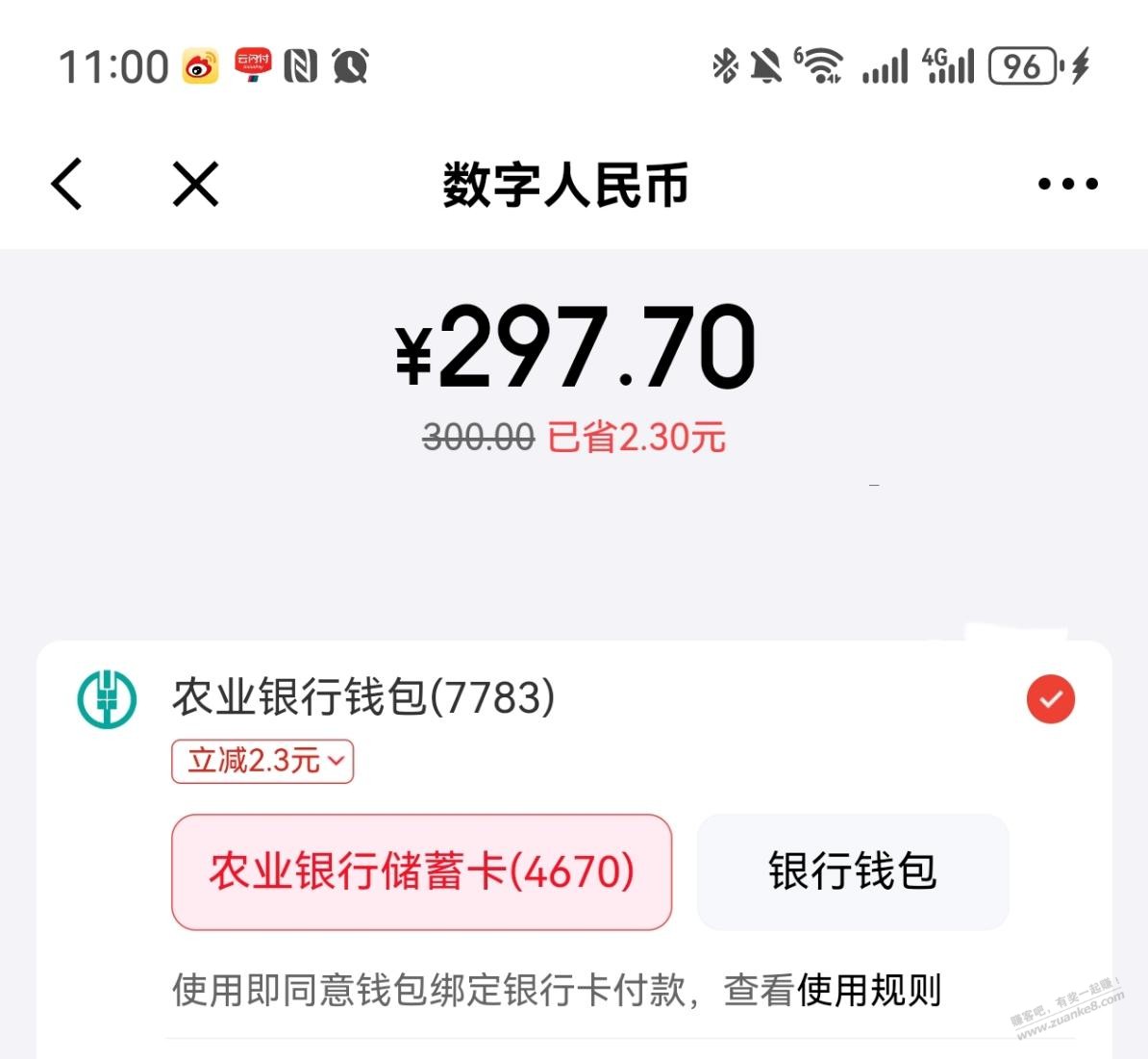The width and height of the screenshot is (1148, 1059).
Task: Open the three-dot overflow menu
Action: pos(1067,184)
